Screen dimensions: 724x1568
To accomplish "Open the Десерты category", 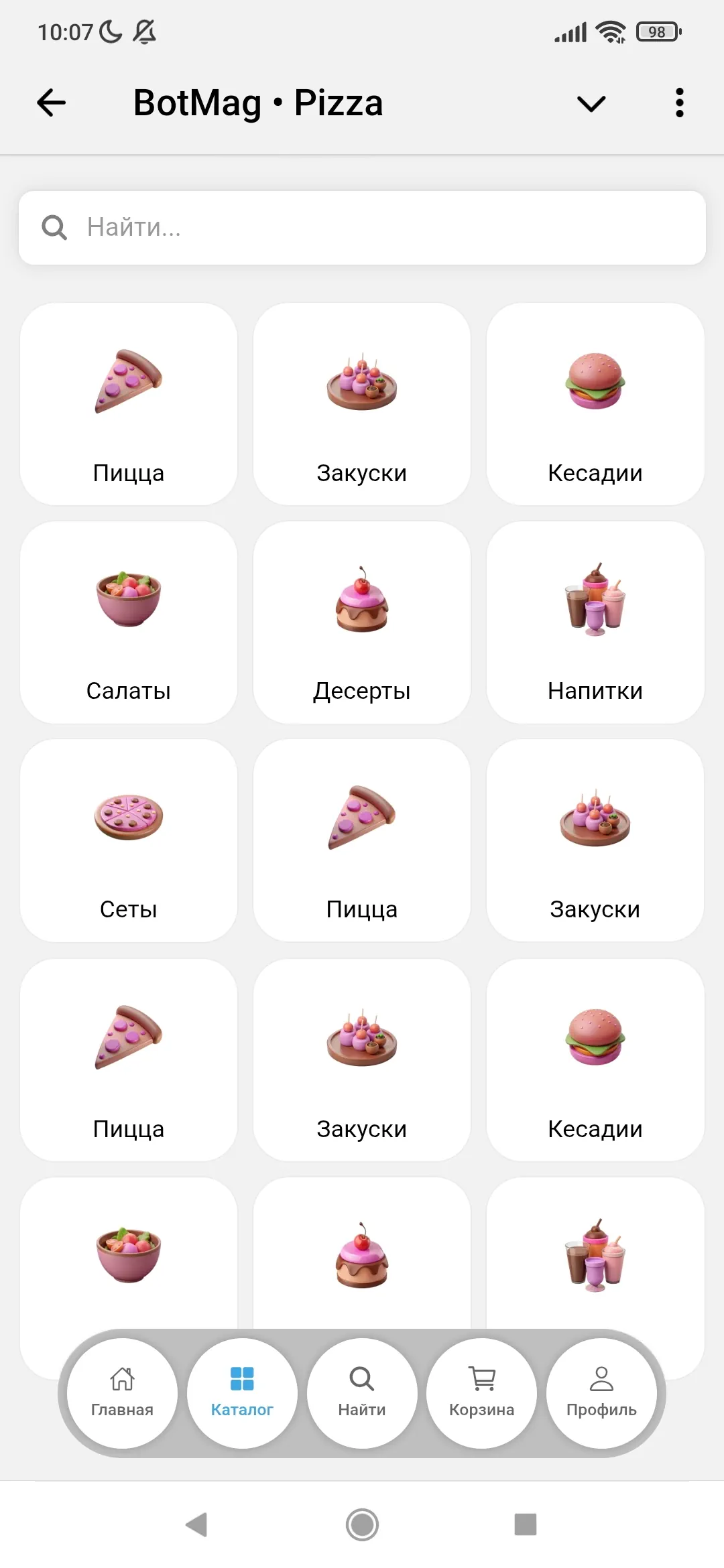I will point(362,623).
